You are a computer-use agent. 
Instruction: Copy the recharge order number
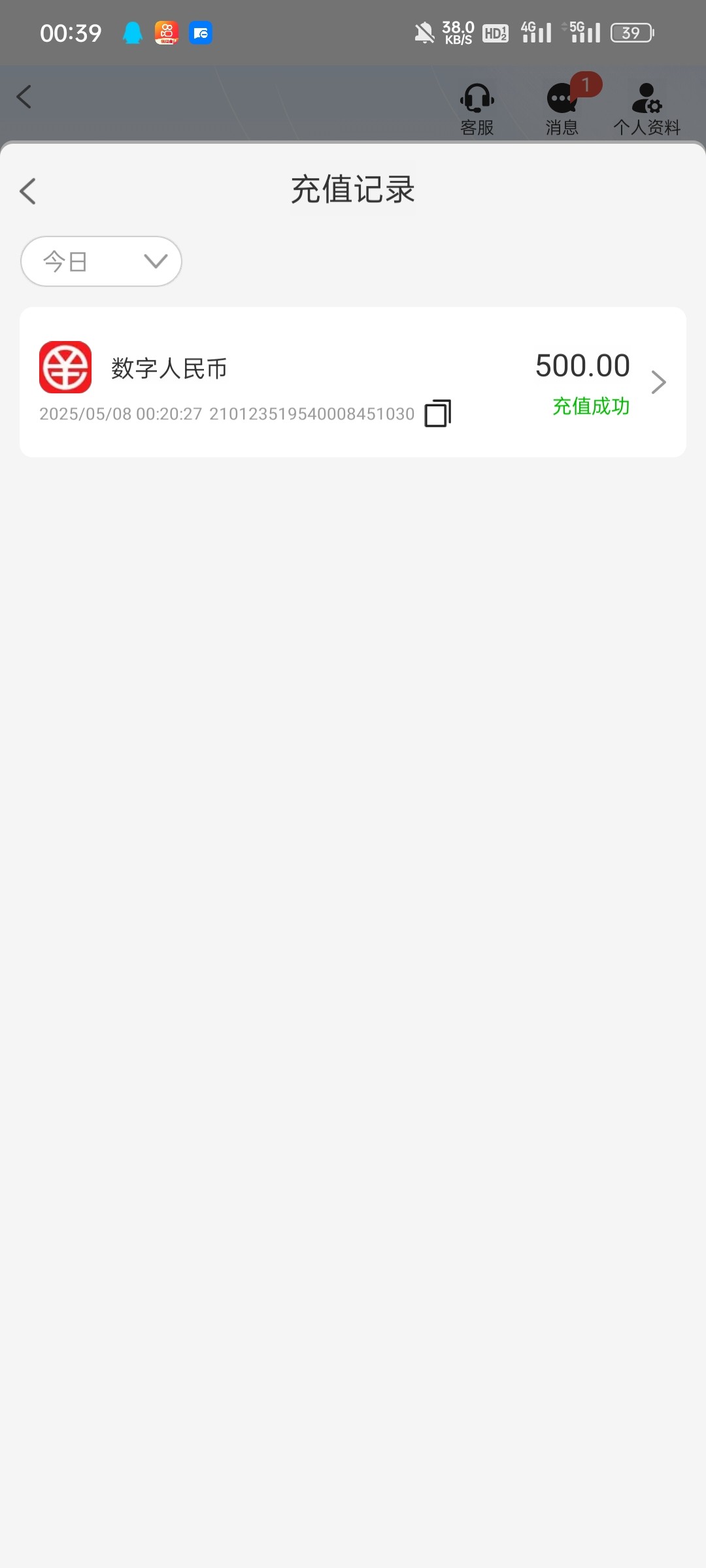click(x=438, y=414)
